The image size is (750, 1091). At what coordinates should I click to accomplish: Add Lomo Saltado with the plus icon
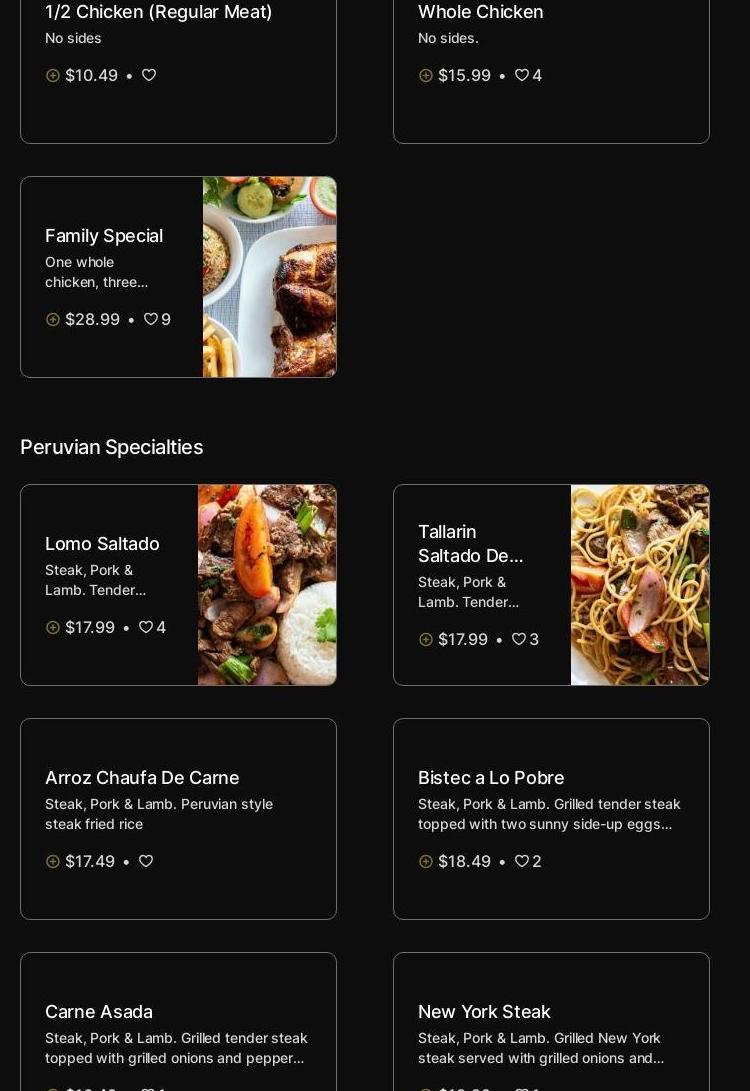53,627
